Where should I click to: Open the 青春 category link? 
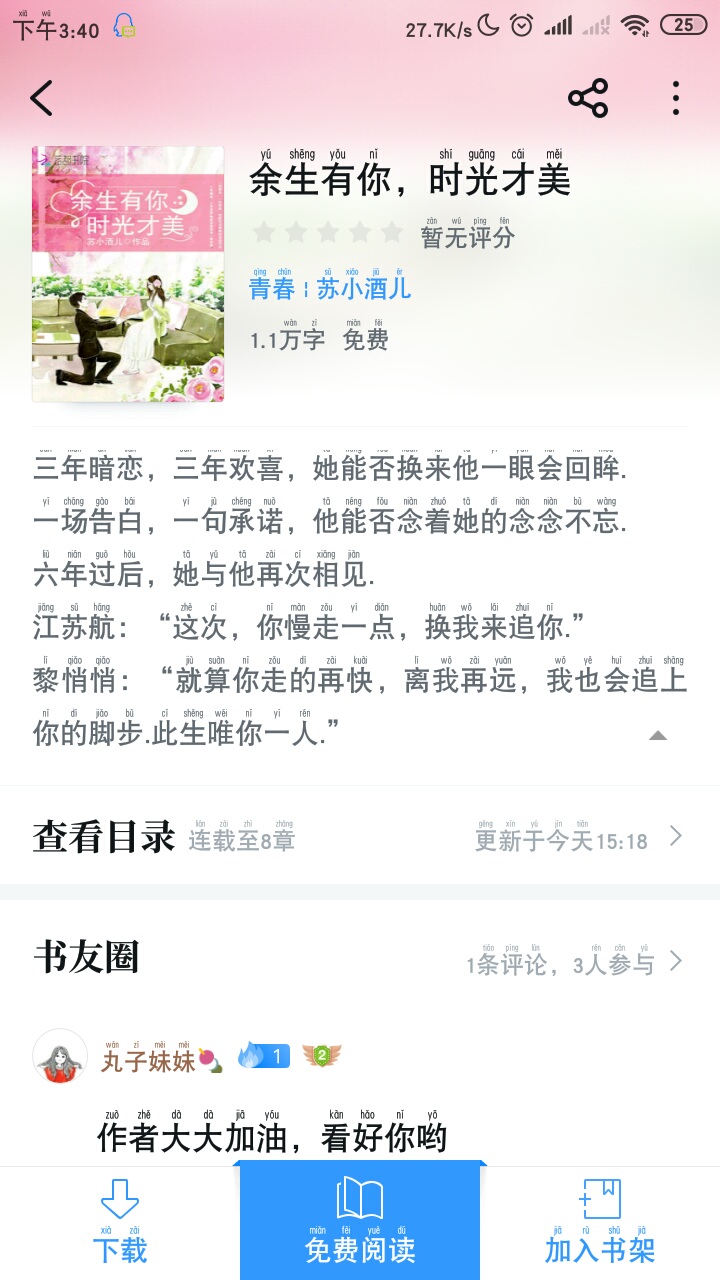[271, 289]
